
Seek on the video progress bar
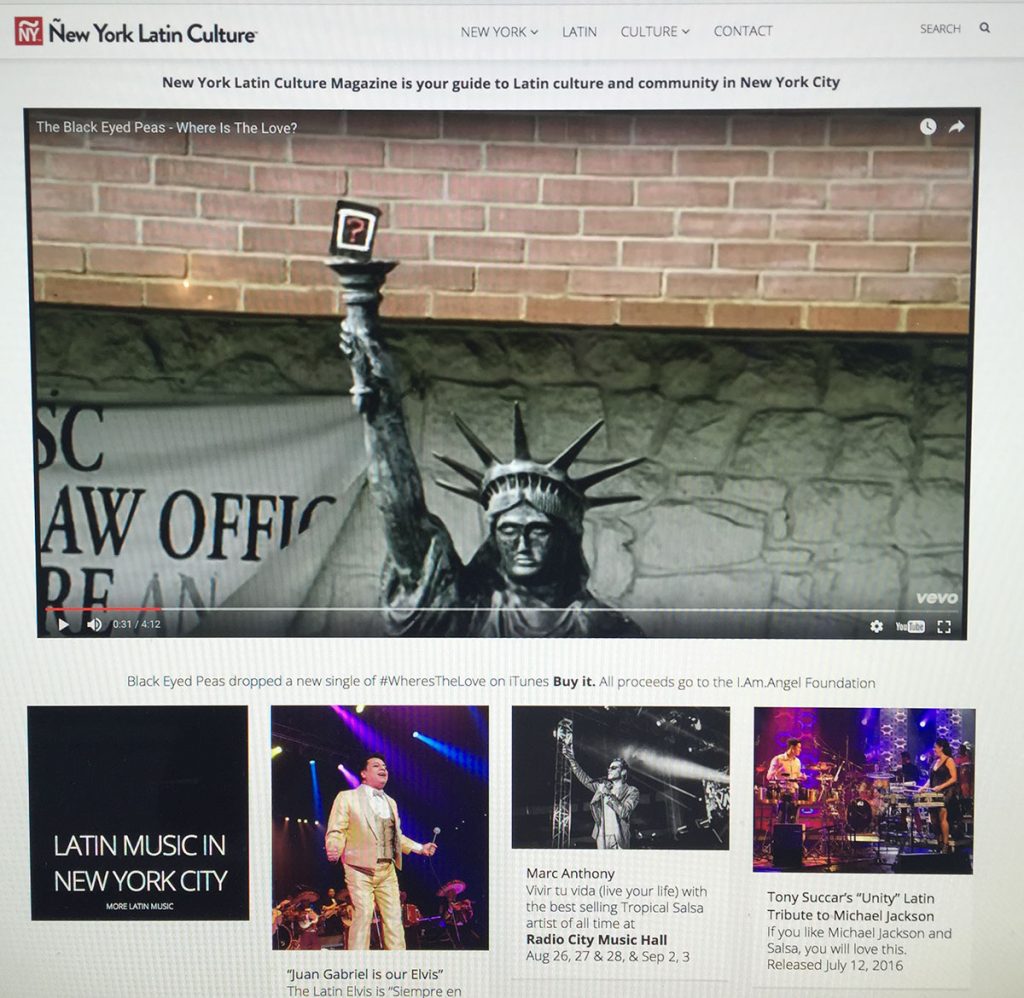click(500, 608)
